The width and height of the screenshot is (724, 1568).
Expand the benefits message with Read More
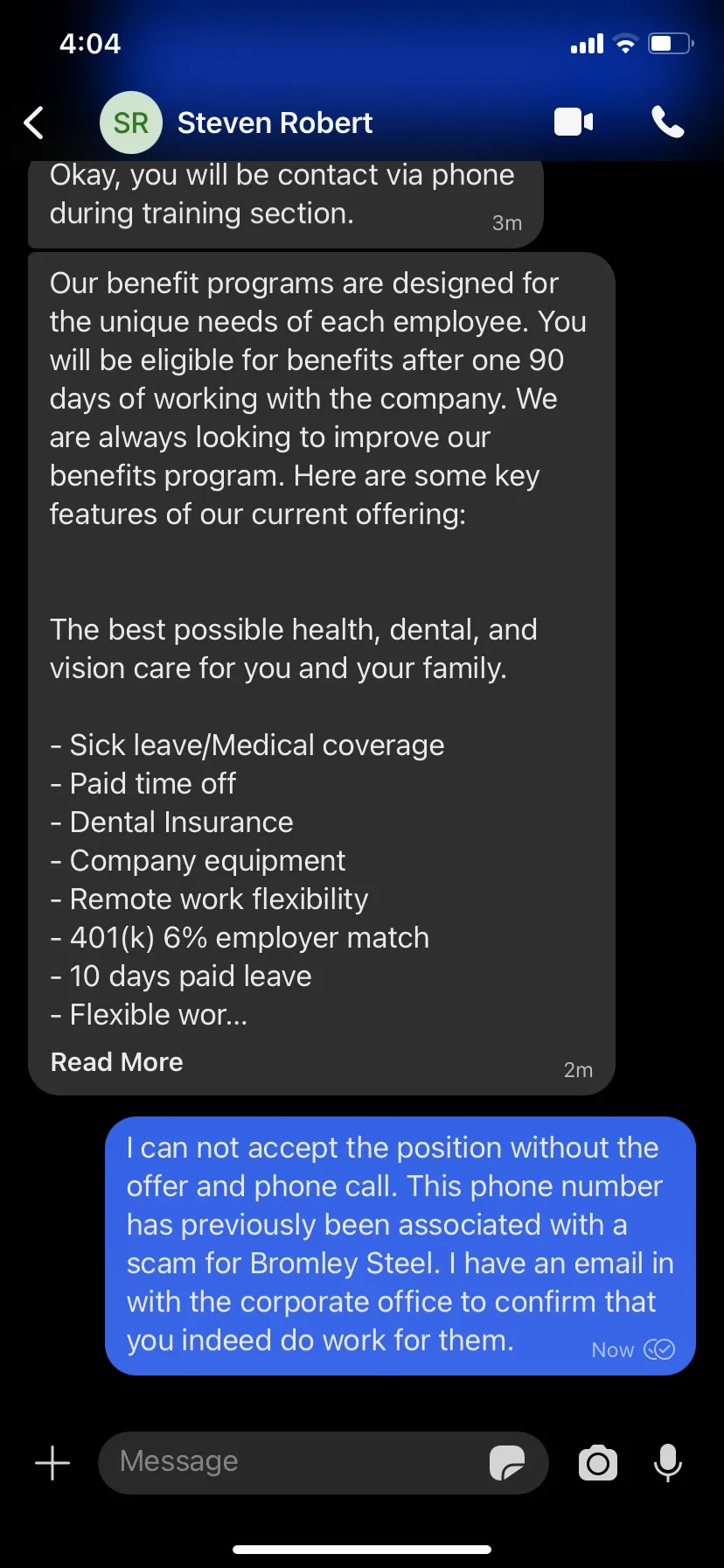(117, 1062)
